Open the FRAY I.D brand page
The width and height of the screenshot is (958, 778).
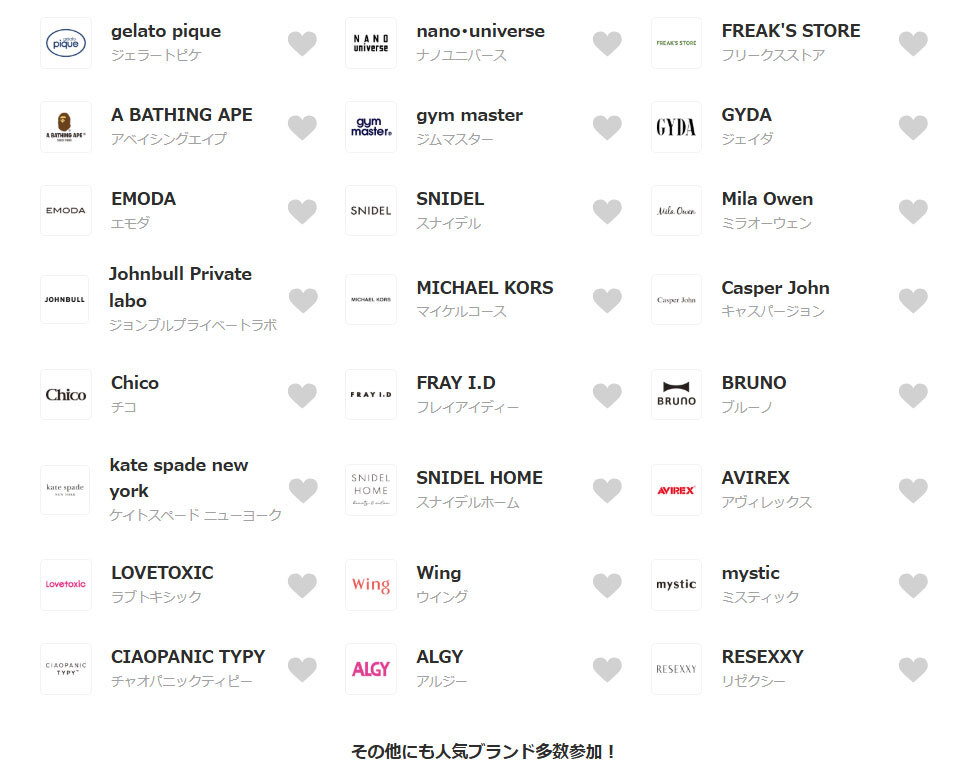[x=456, y=384]
